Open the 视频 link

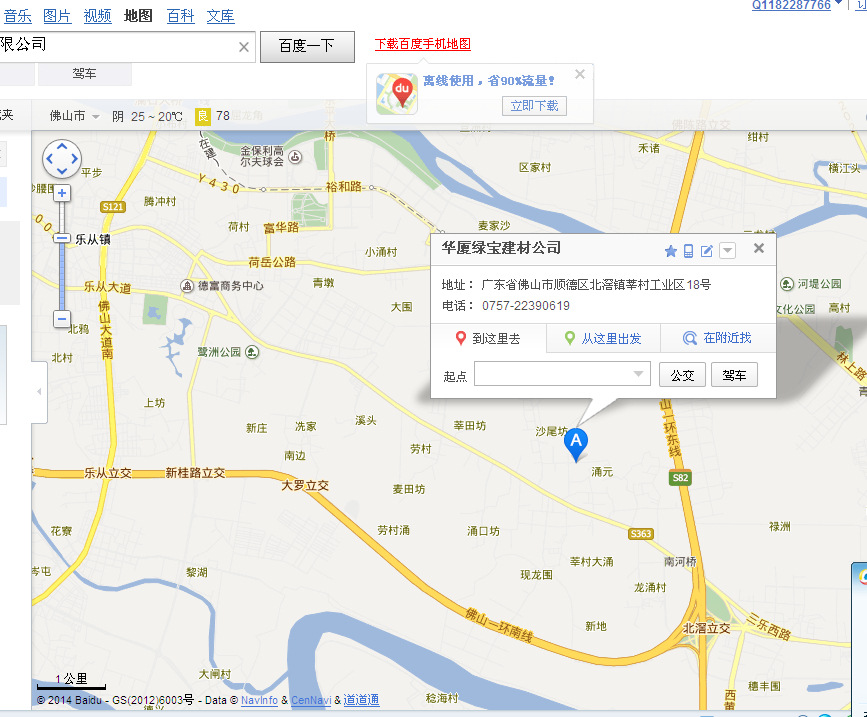(x=98, y=16)
